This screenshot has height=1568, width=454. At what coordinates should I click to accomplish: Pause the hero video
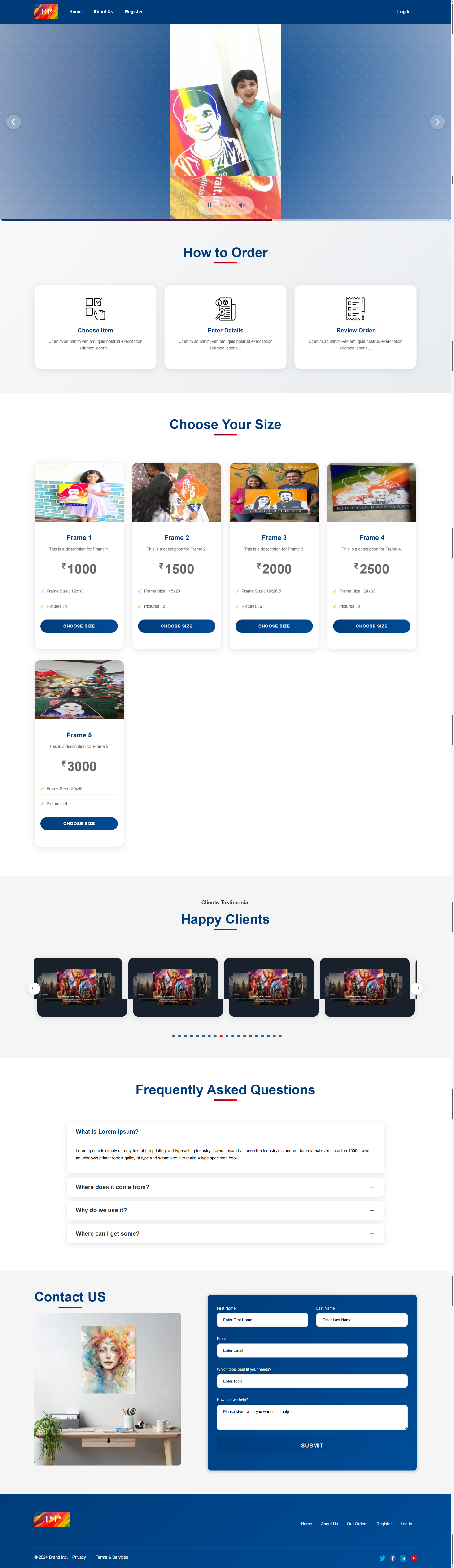coord(209,205)
